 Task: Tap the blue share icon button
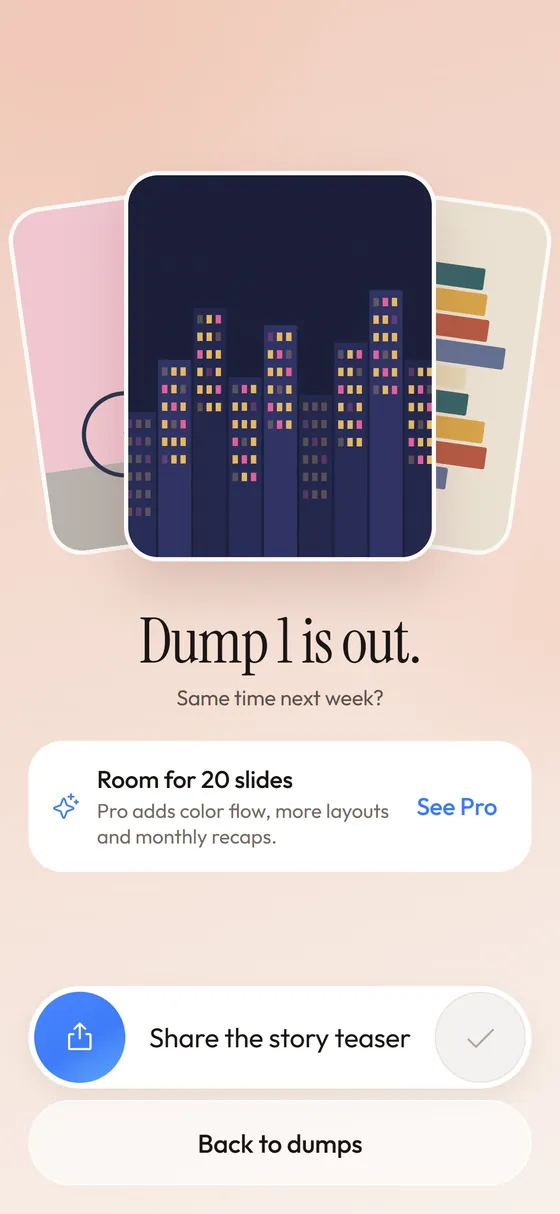click(x=79, y=1038)
